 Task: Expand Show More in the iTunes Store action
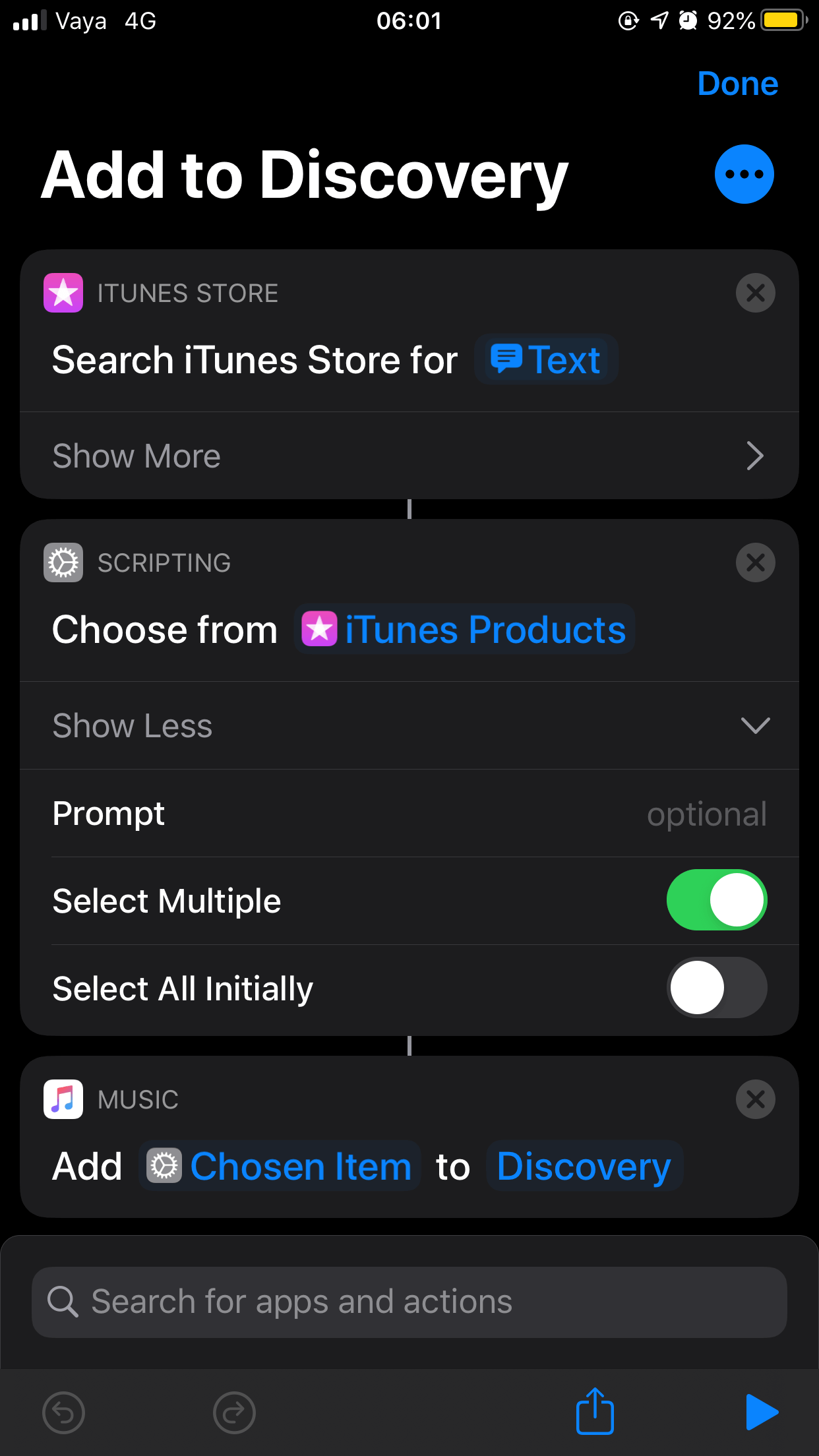pyautogui.click(x=409, y=456)
